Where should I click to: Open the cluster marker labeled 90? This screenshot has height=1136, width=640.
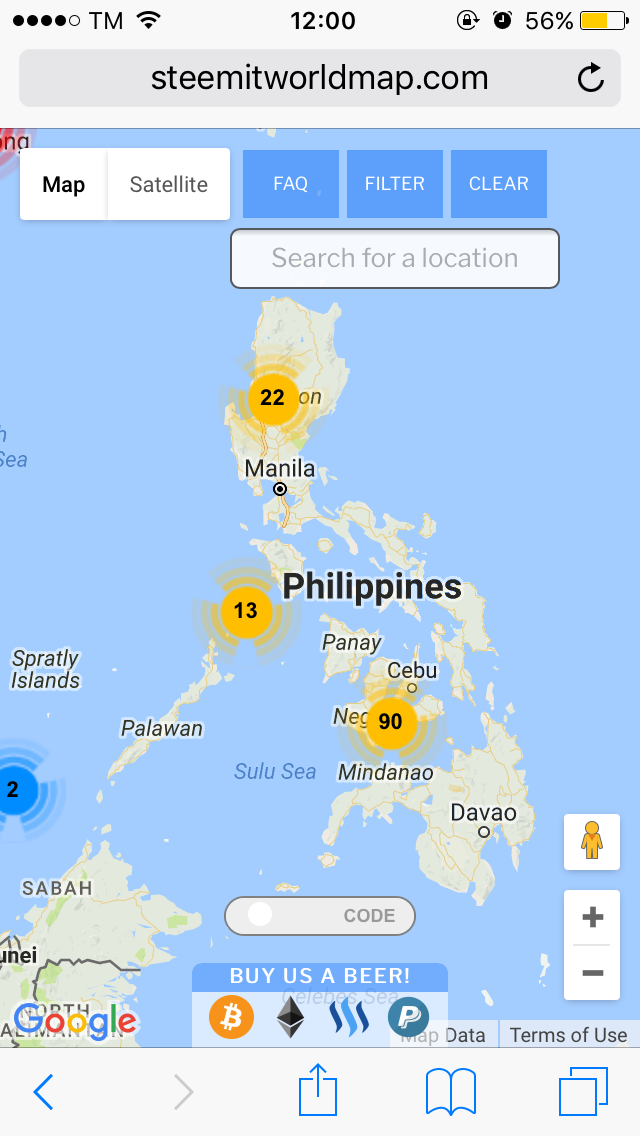coord(390,722)
